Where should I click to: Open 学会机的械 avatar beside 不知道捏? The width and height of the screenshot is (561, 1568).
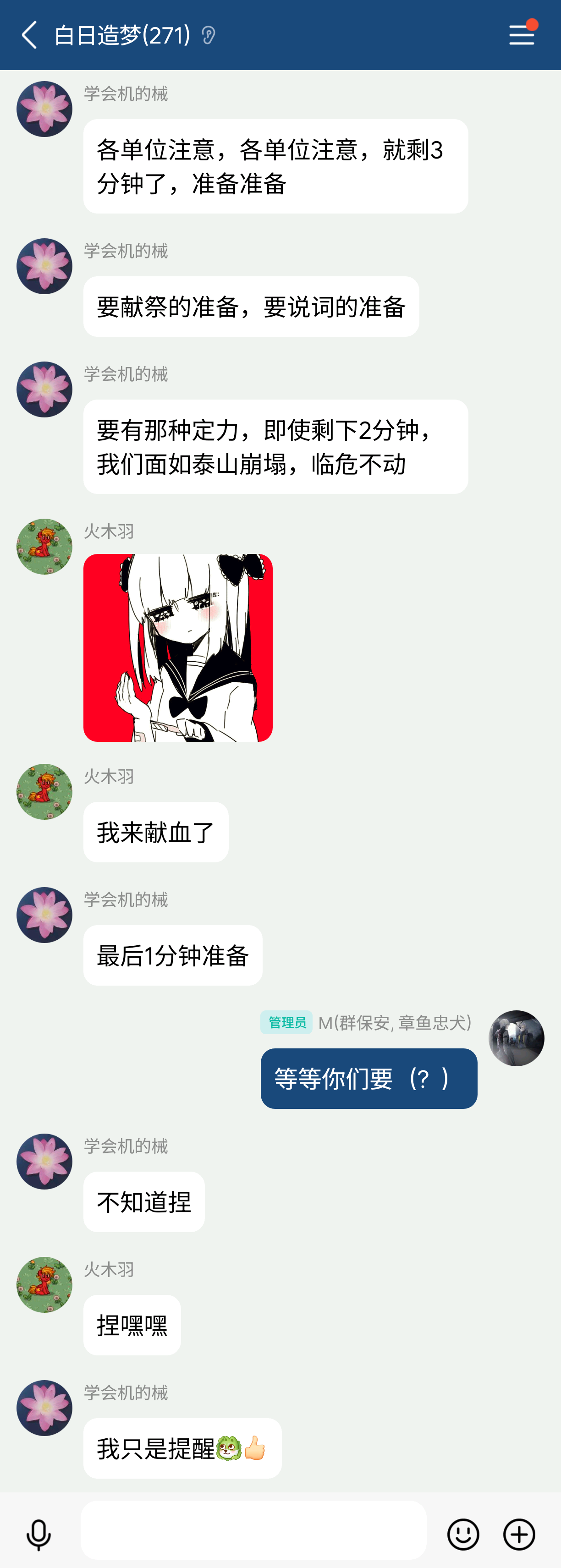44,1161
